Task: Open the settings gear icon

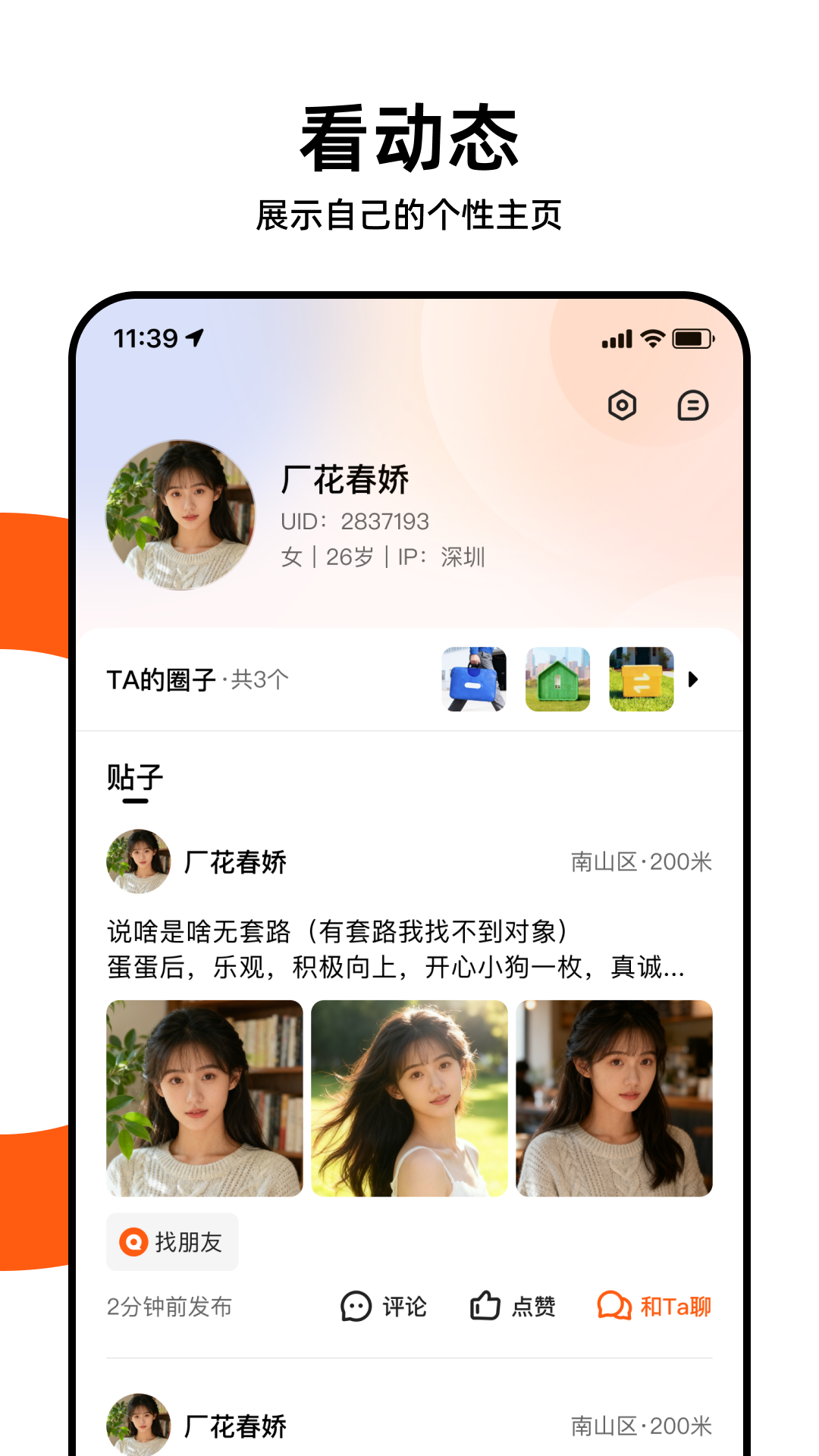Action: click(622, 406)
